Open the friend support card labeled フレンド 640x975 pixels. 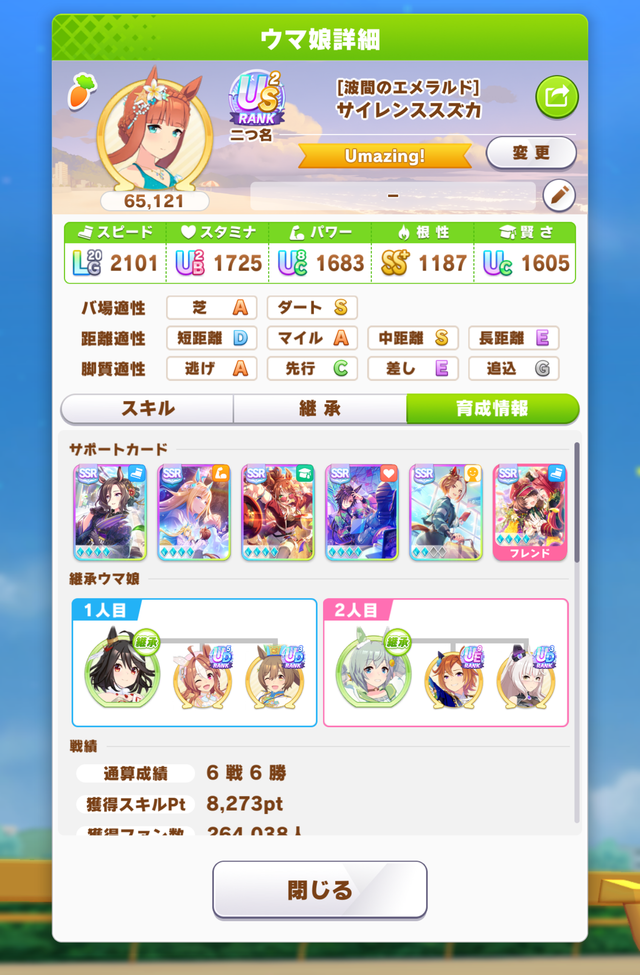[530, 511]
